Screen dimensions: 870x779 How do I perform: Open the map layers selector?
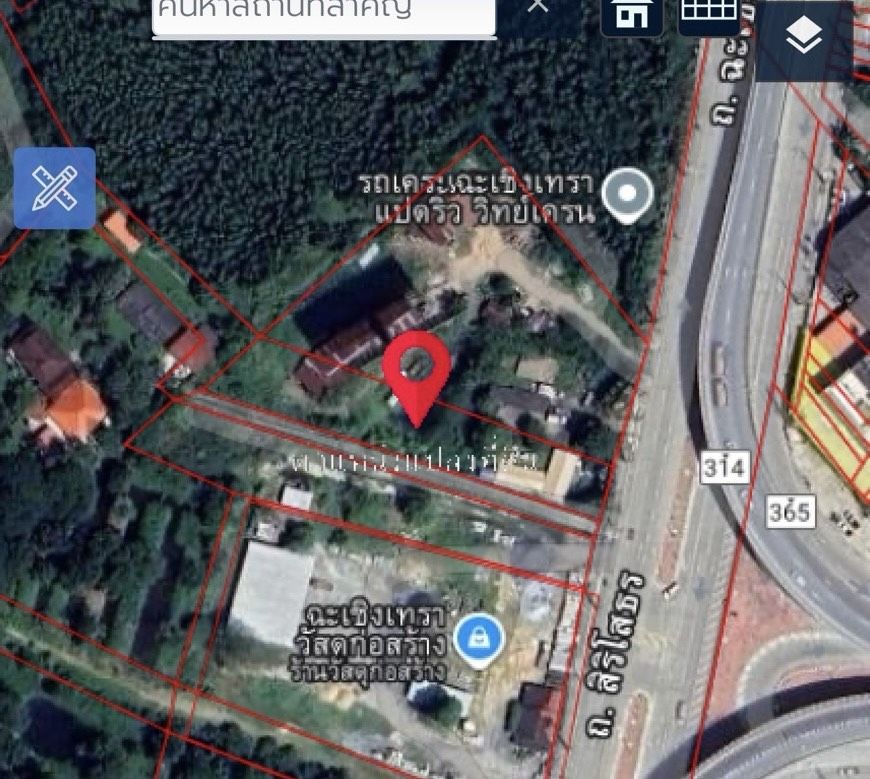pos(804,38)
